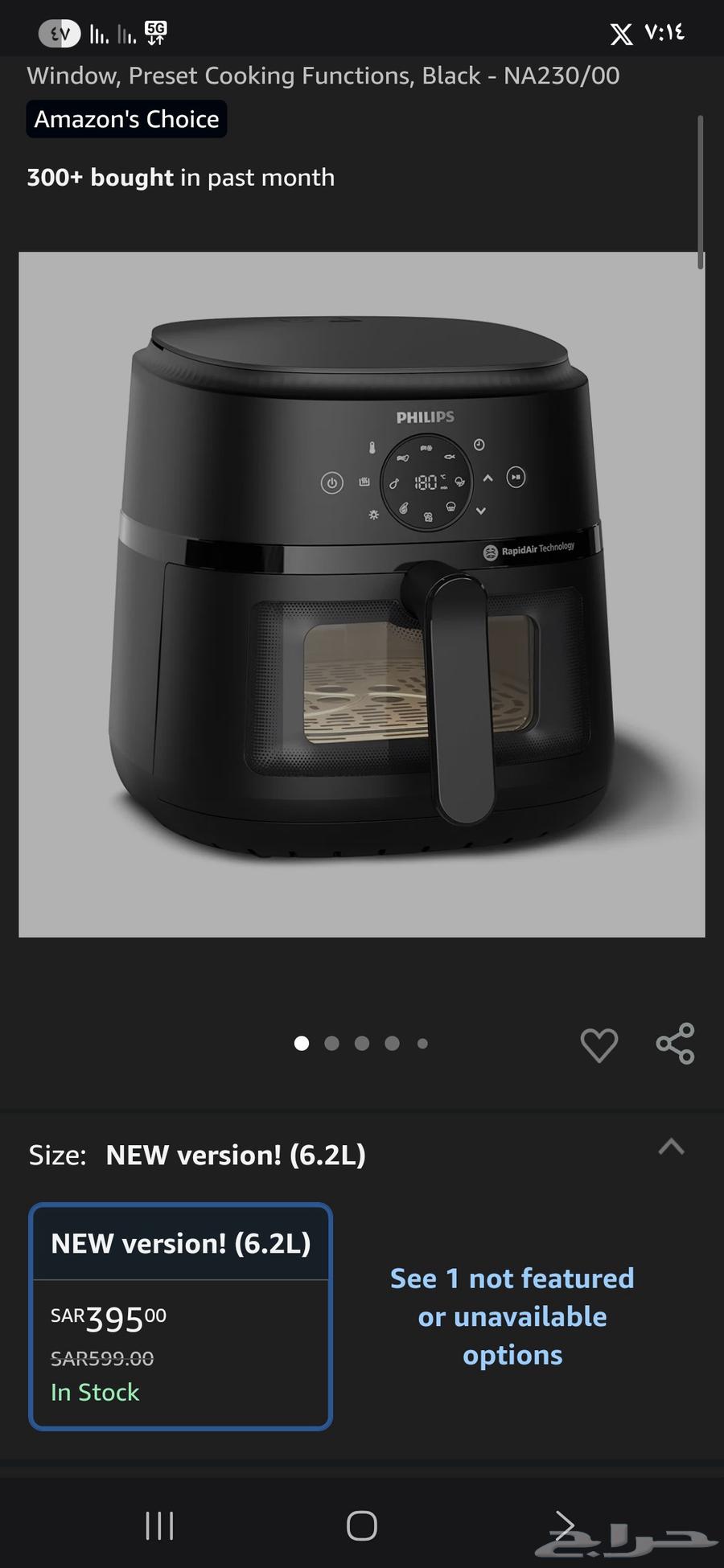Open the Philips air fryer product image

point(362,595)
